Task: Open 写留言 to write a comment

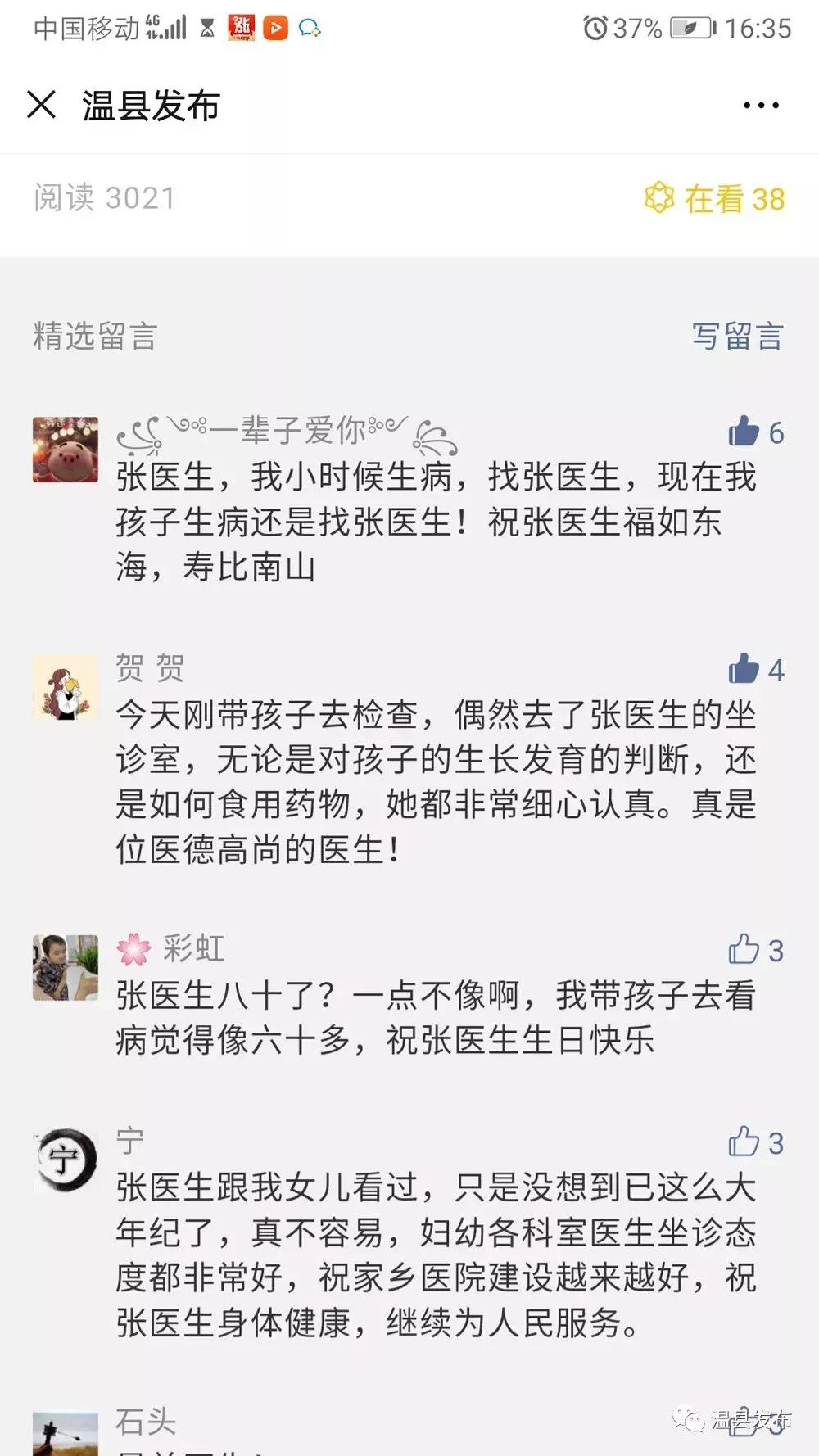Action: point(737,337)
